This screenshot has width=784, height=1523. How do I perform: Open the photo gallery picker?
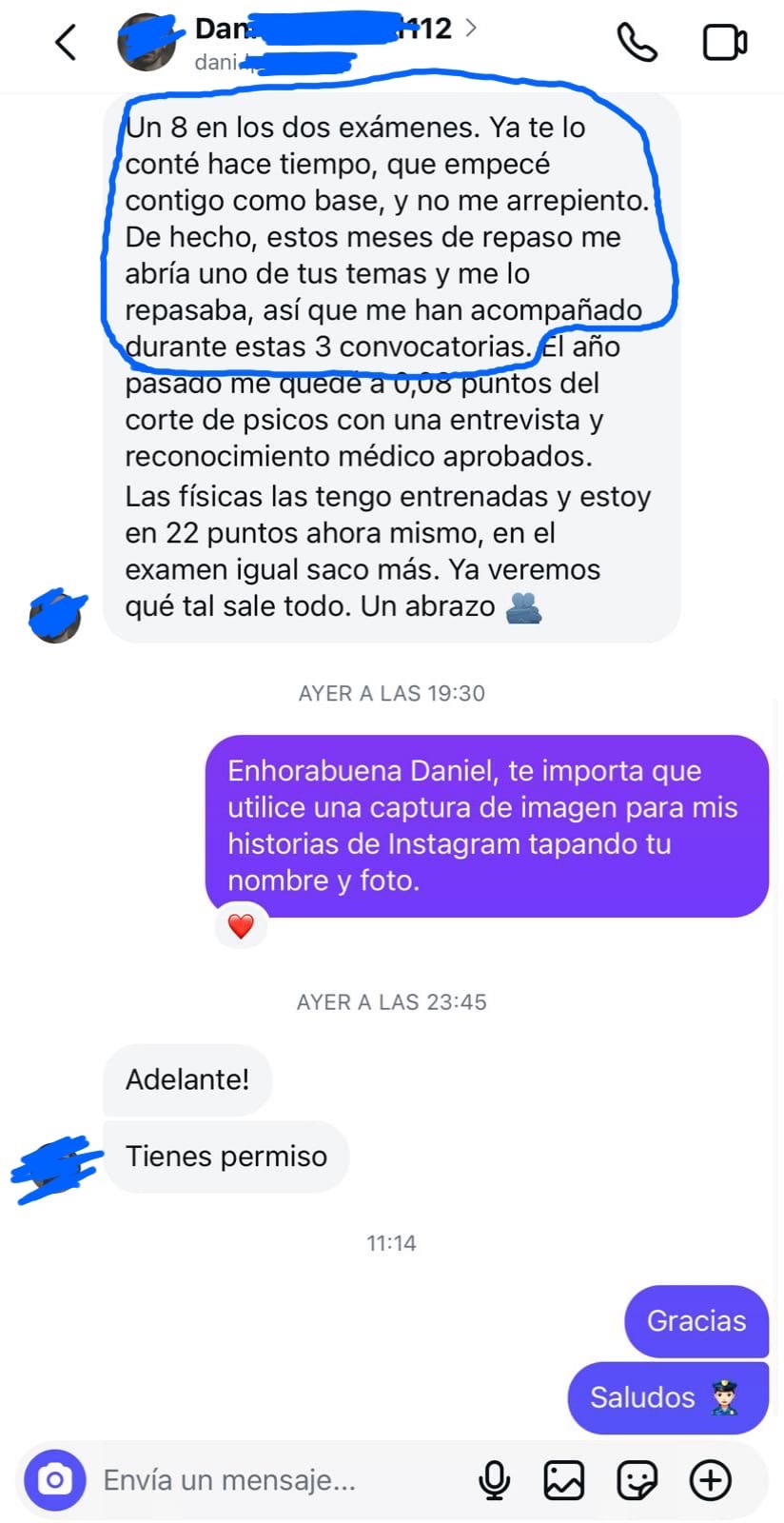[x=564, y=1480]
